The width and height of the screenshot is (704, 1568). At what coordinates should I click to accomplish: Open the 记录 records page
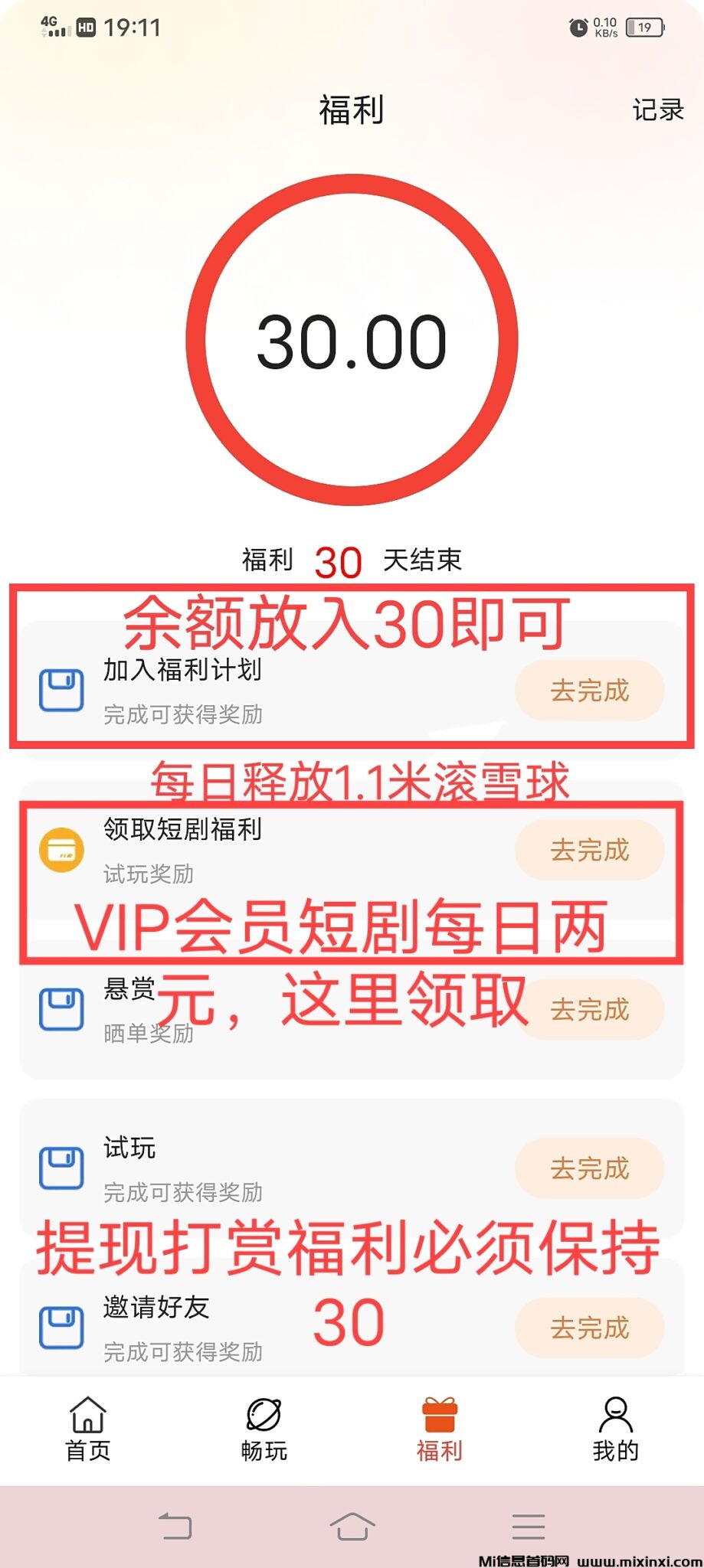(x=657, y=110)
